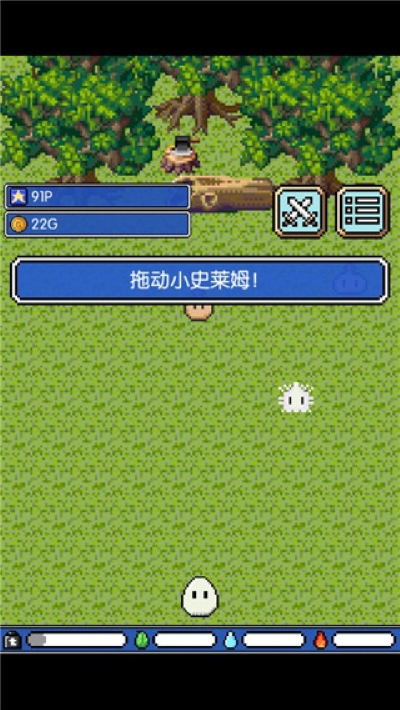The height and width of the screenshot is (710, 400).
Task: Tap the white spiky slime
Action: tap(295, 398)
